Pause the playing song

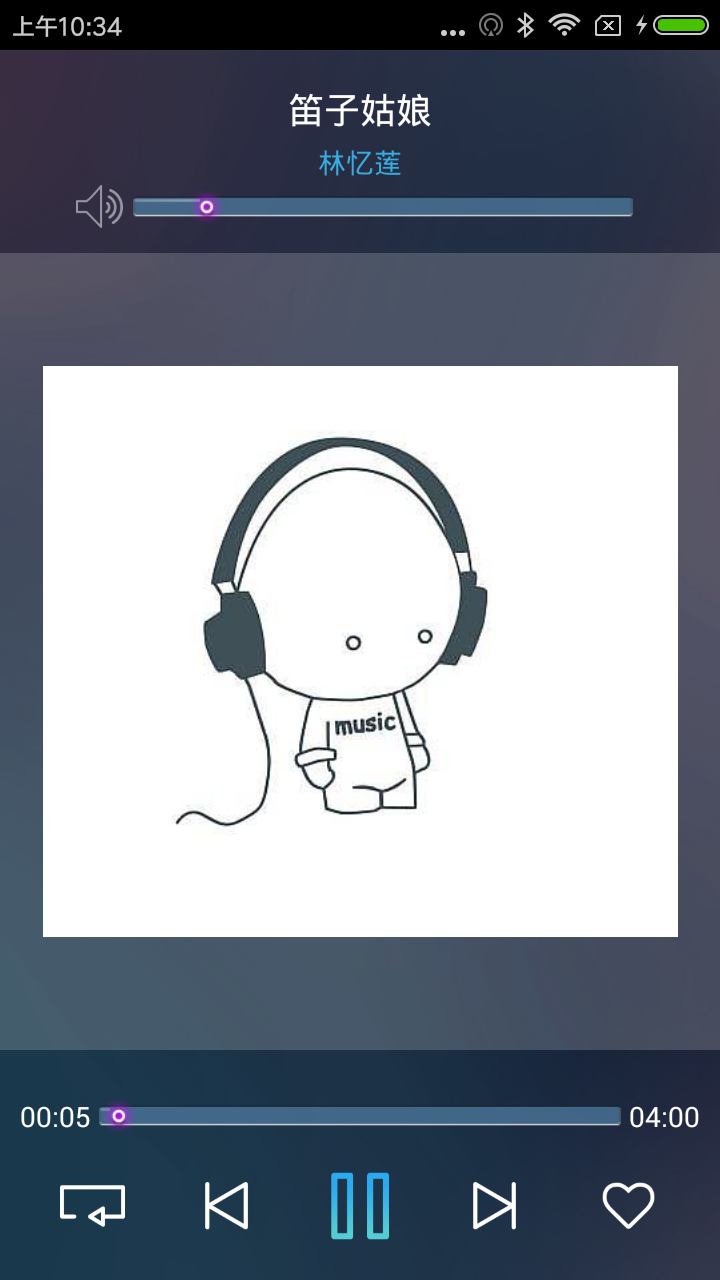point(360,1205)
